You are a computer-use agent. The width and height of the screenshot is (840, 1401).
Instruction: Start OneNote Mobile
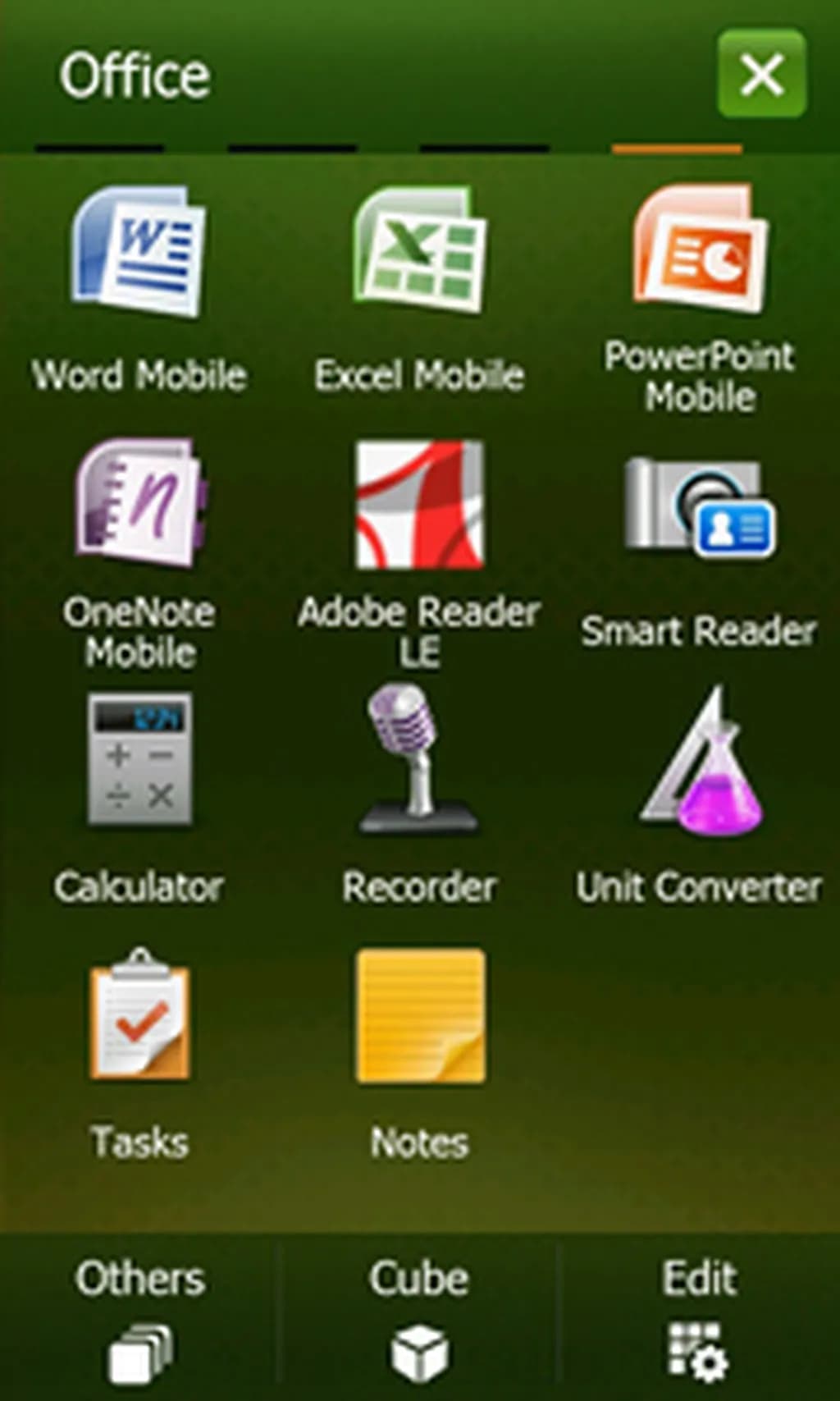(x=139, y=505)
